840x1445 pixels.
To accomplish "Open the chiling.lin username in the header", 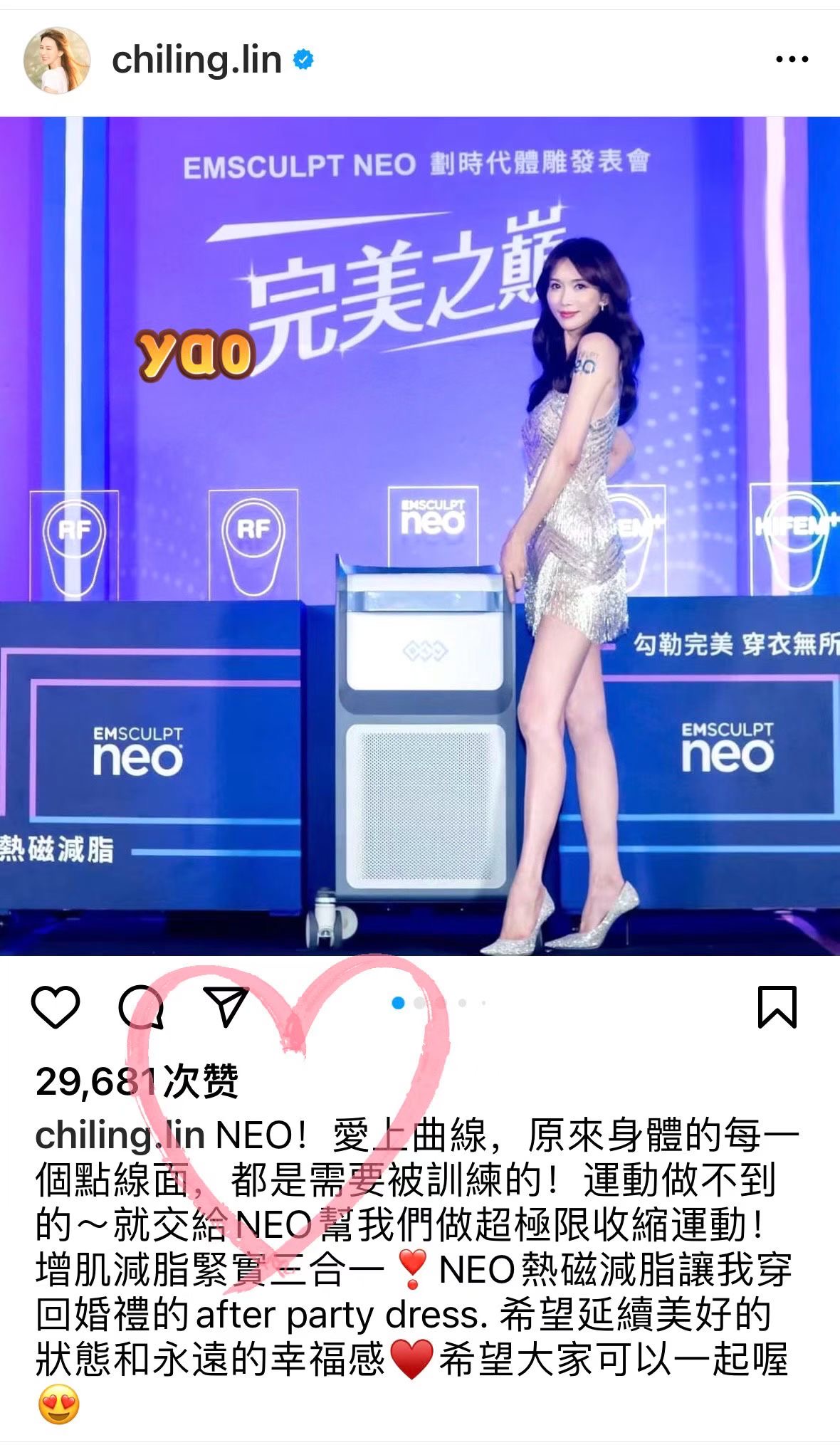I will point(196,60).
